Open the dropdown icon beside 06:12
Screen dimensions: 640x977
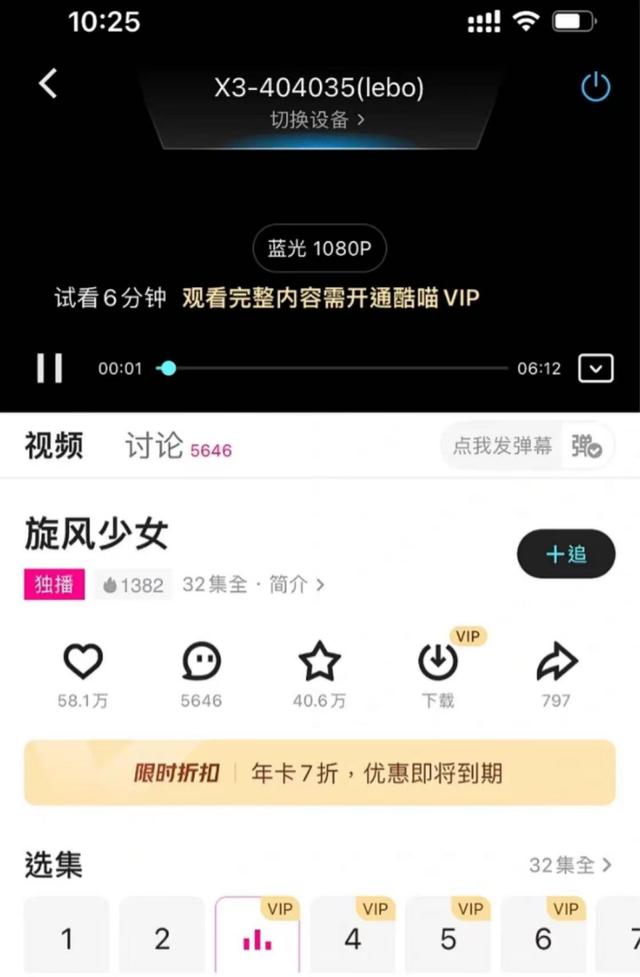tap(596, 368)
